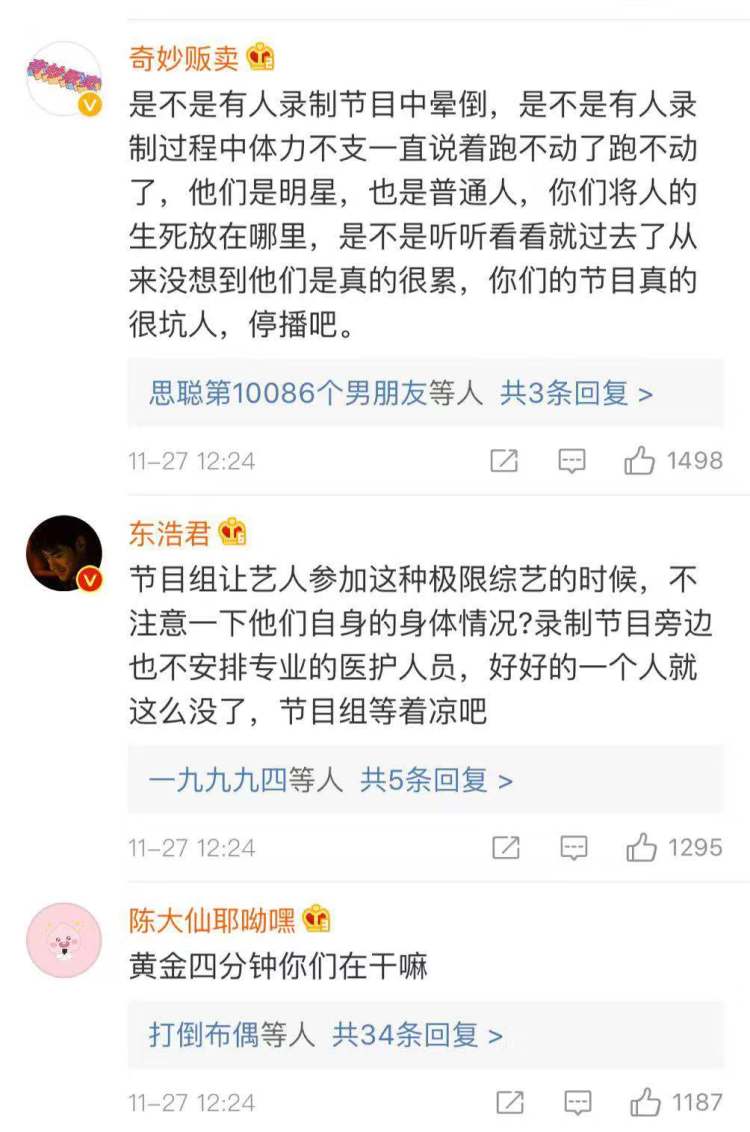The image size is (750, 1132).
Task: Reply to 陈大仙耶呦嘿's comment
Action: pyautogui.click(x=577, y=1103)
